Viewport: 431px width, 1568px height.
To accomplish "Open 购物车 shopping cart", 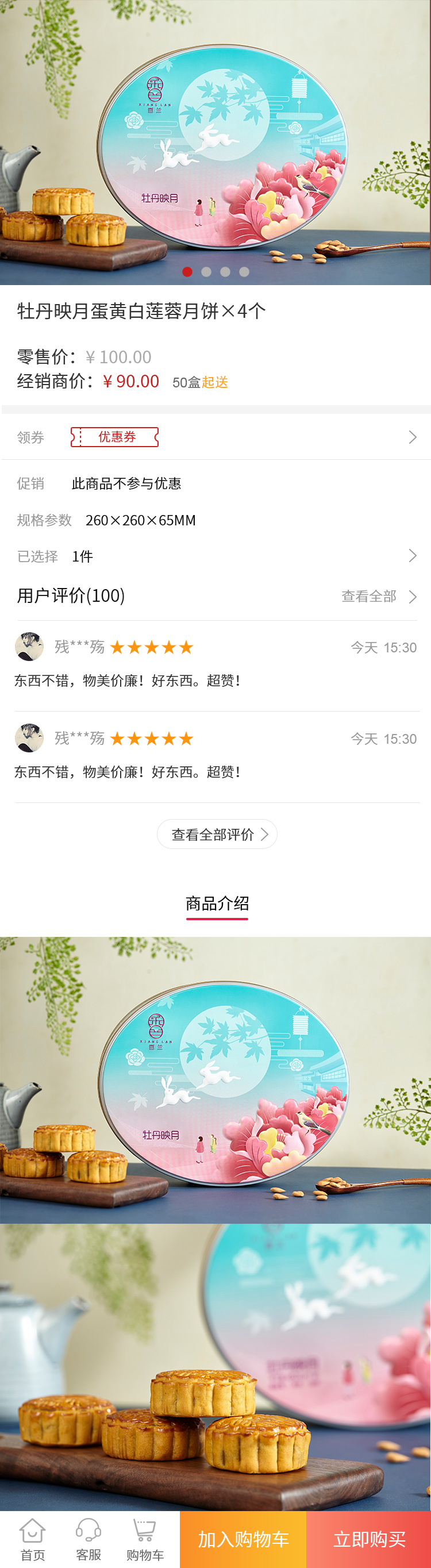I will 145,1540.
